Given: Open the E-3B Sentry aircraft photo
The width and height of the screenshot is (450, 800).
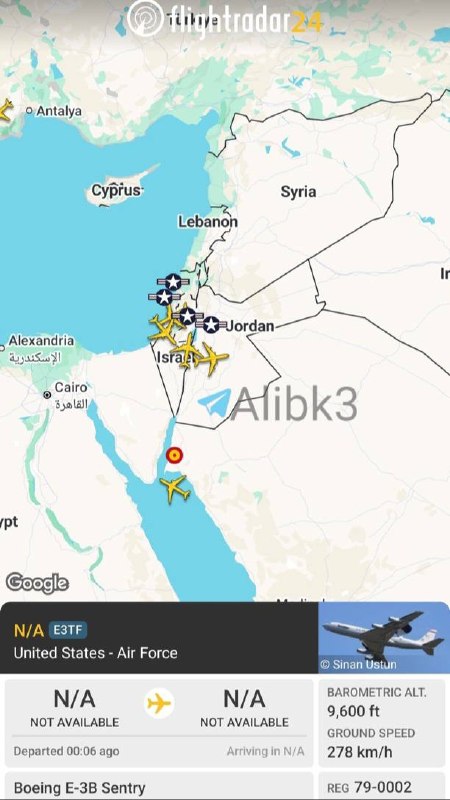Looking at the screenshot, I should point(384,637).
